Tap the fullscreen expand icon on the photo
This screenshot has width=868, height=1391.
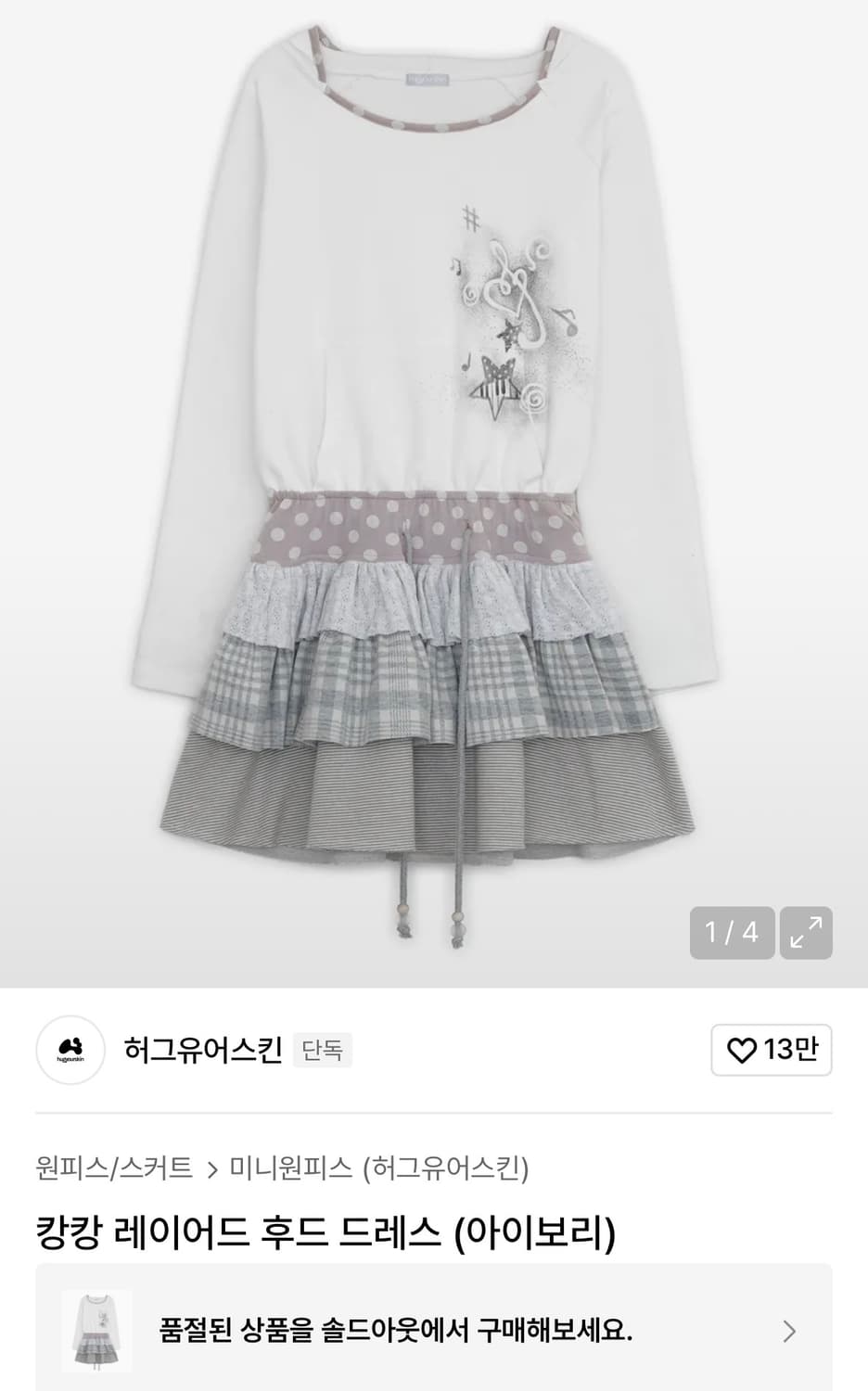pos(806,932)
